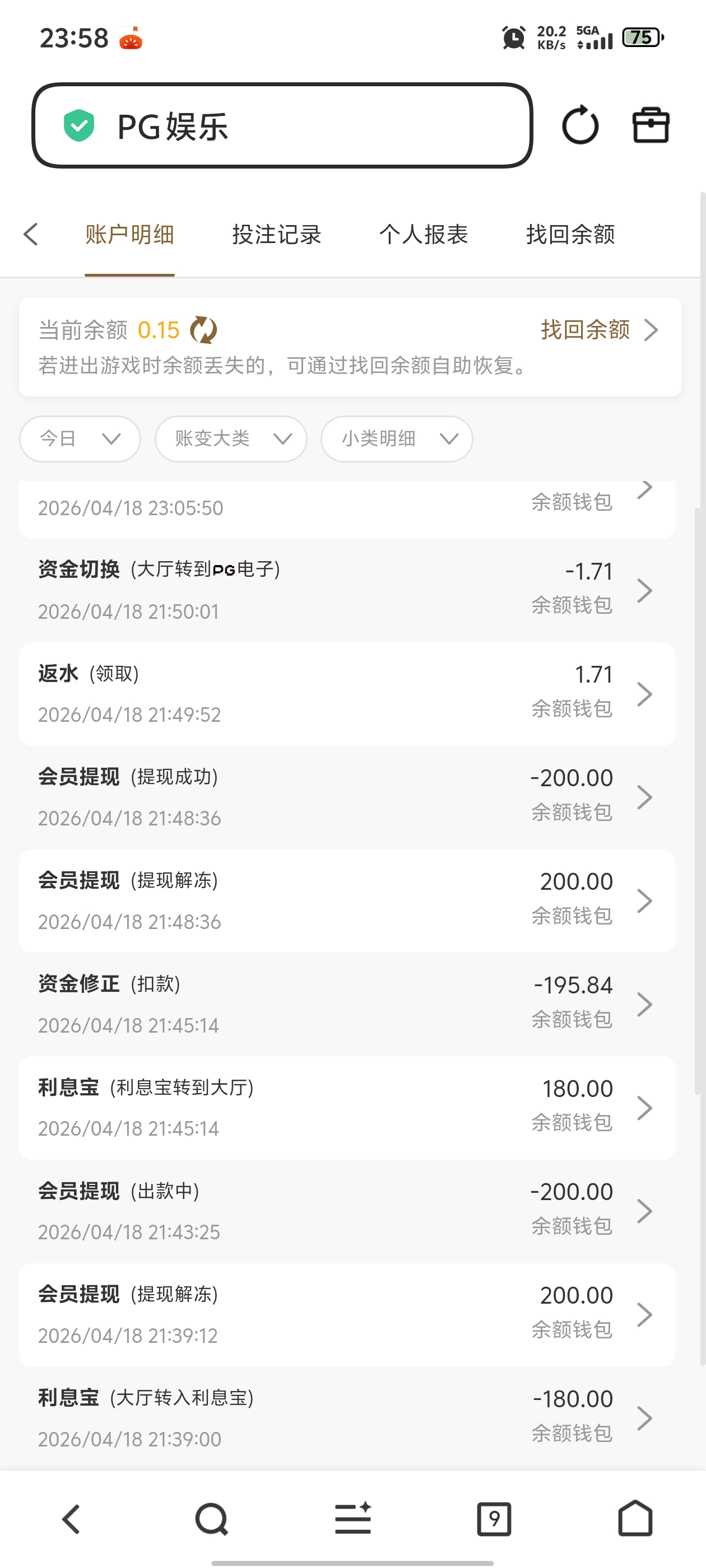Viewport: 706px width, 1568px height.
Task: Open the 资金切换 -1.71 record
Action: [x=347, y=590]
